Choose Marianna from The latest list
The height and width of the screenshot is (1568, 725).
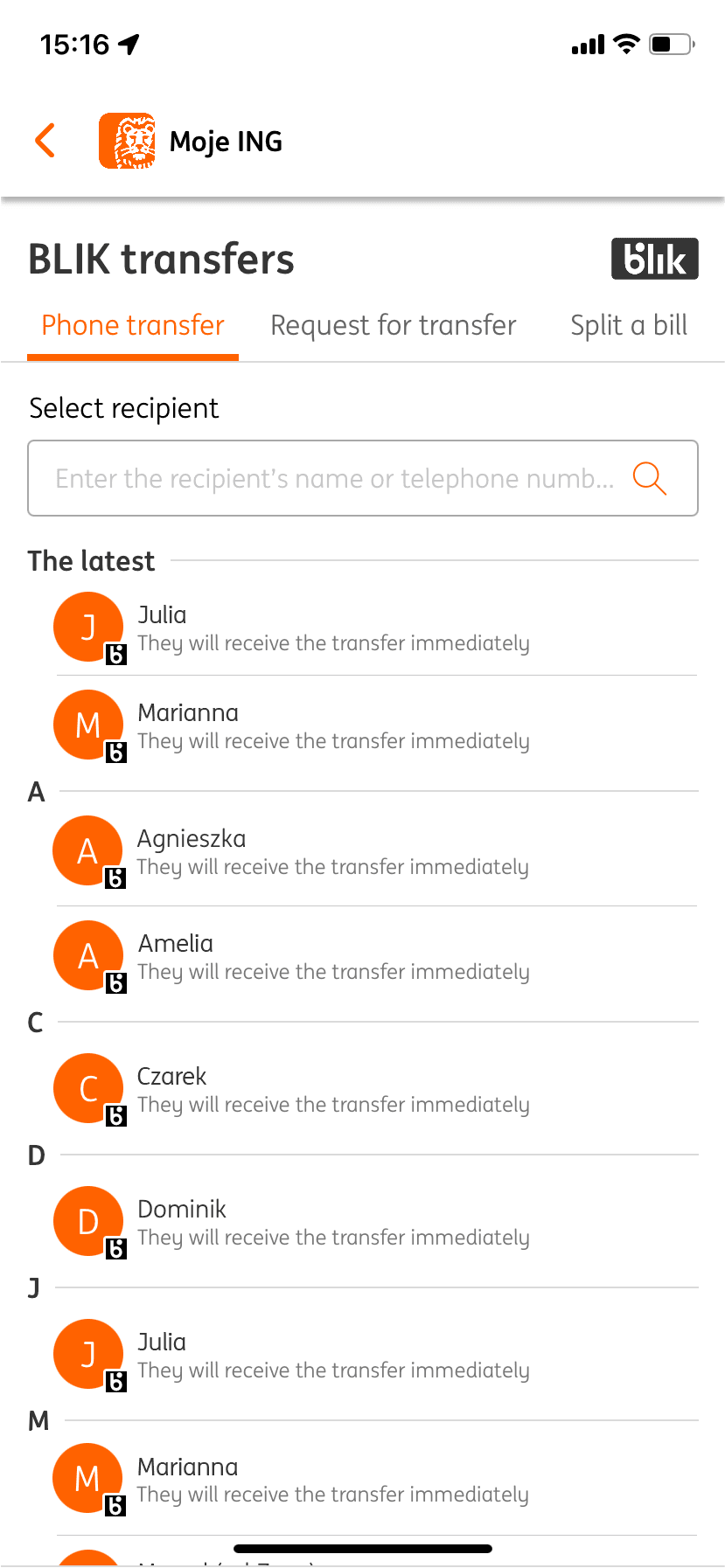(376, 725)
